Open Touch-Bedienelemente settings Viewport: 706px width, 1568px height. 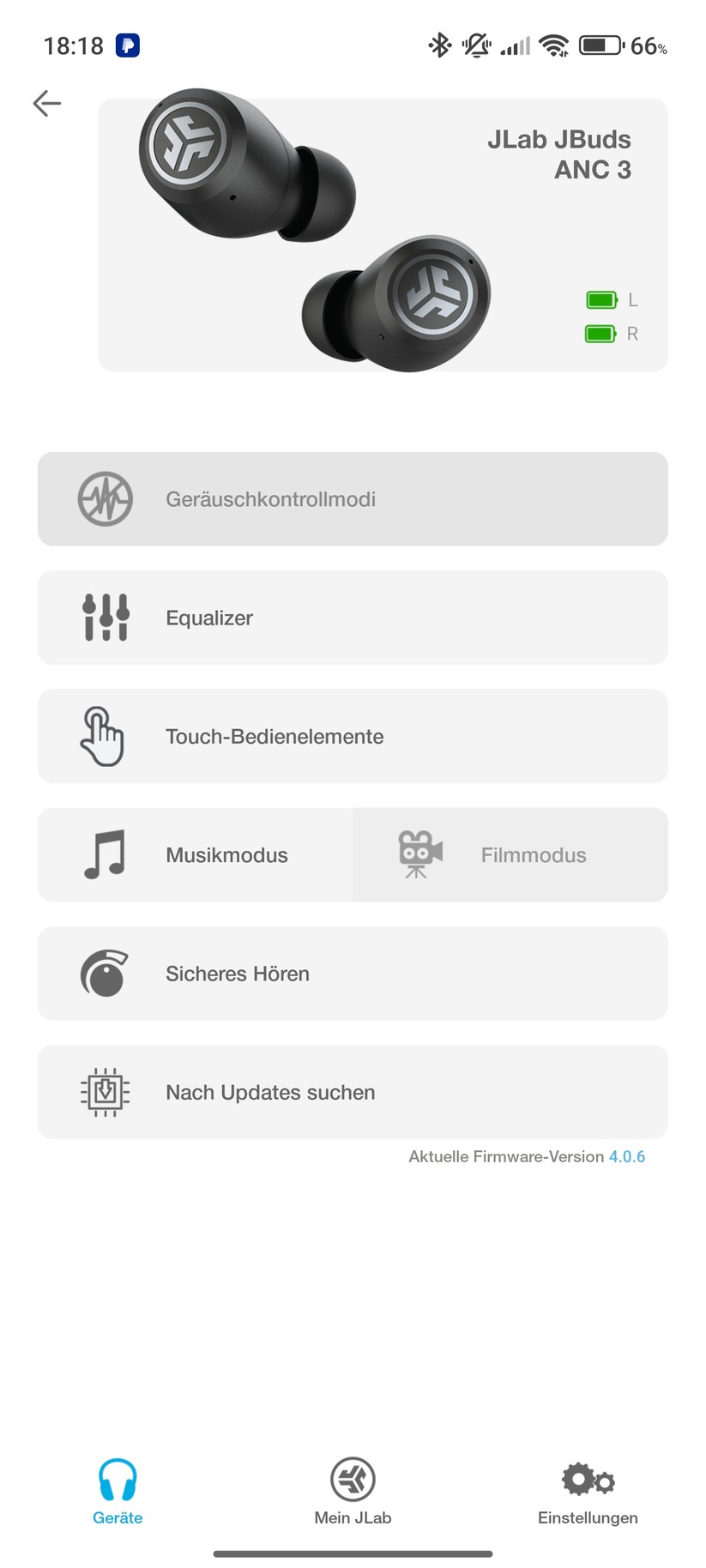click(x=353, y=736)
